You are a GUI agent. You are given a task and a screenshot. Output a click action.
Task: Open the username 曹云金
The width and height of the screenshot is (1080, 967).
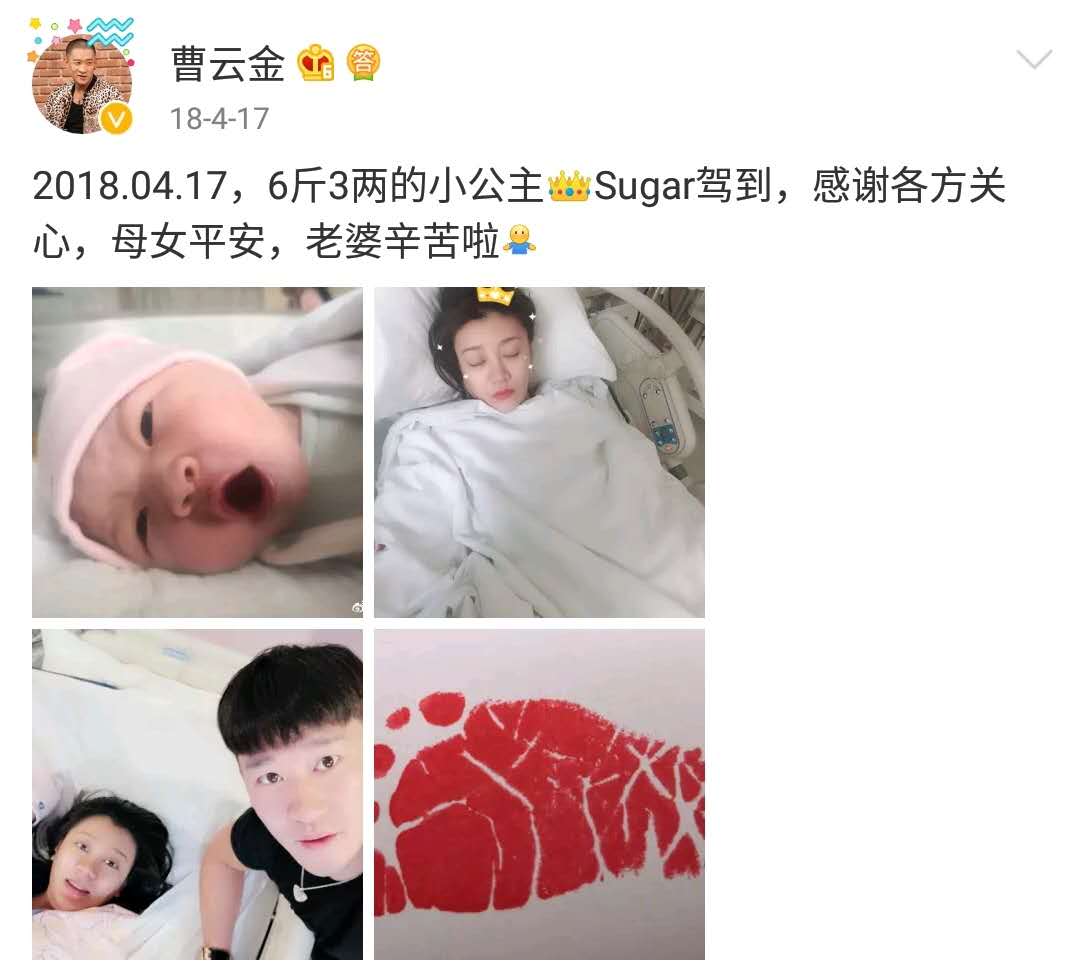click(x=229, y=65)
